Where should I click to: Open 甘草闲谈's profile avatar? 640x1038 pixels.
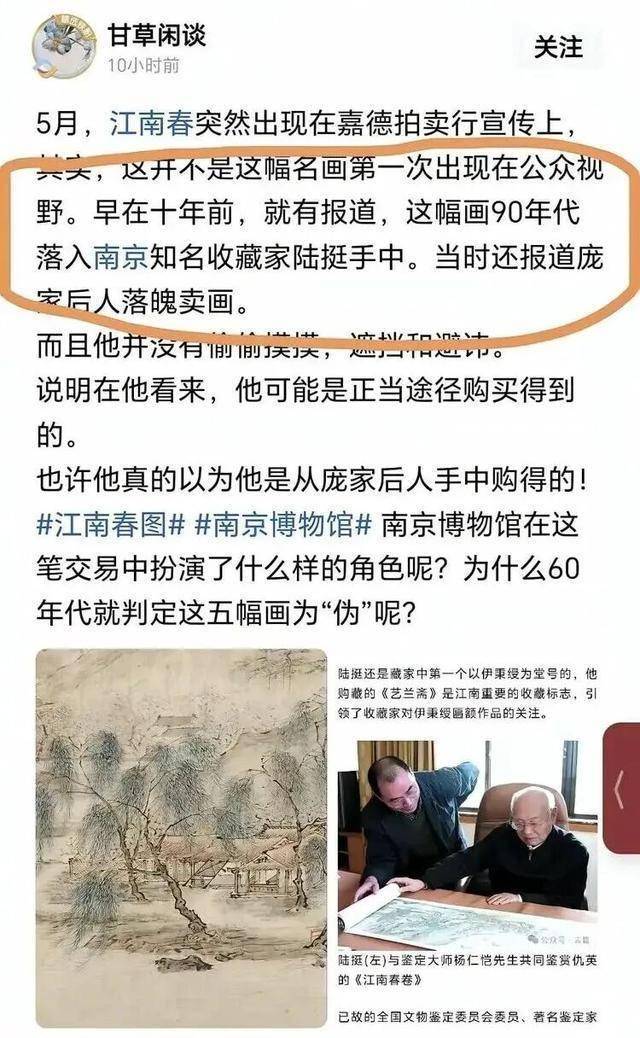click(x=64, y=47)
